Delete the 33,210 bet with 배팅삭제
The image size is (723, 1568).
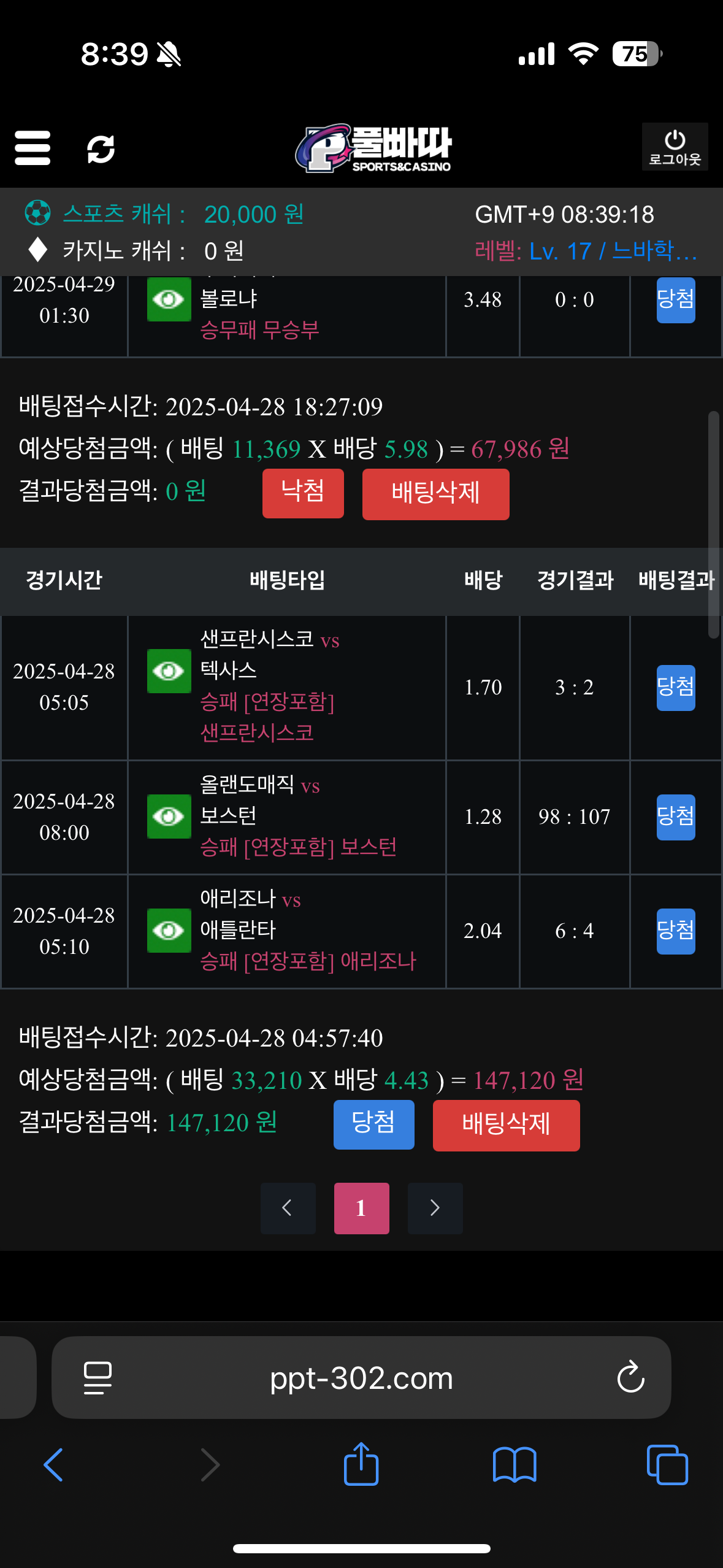point(506,1125)
